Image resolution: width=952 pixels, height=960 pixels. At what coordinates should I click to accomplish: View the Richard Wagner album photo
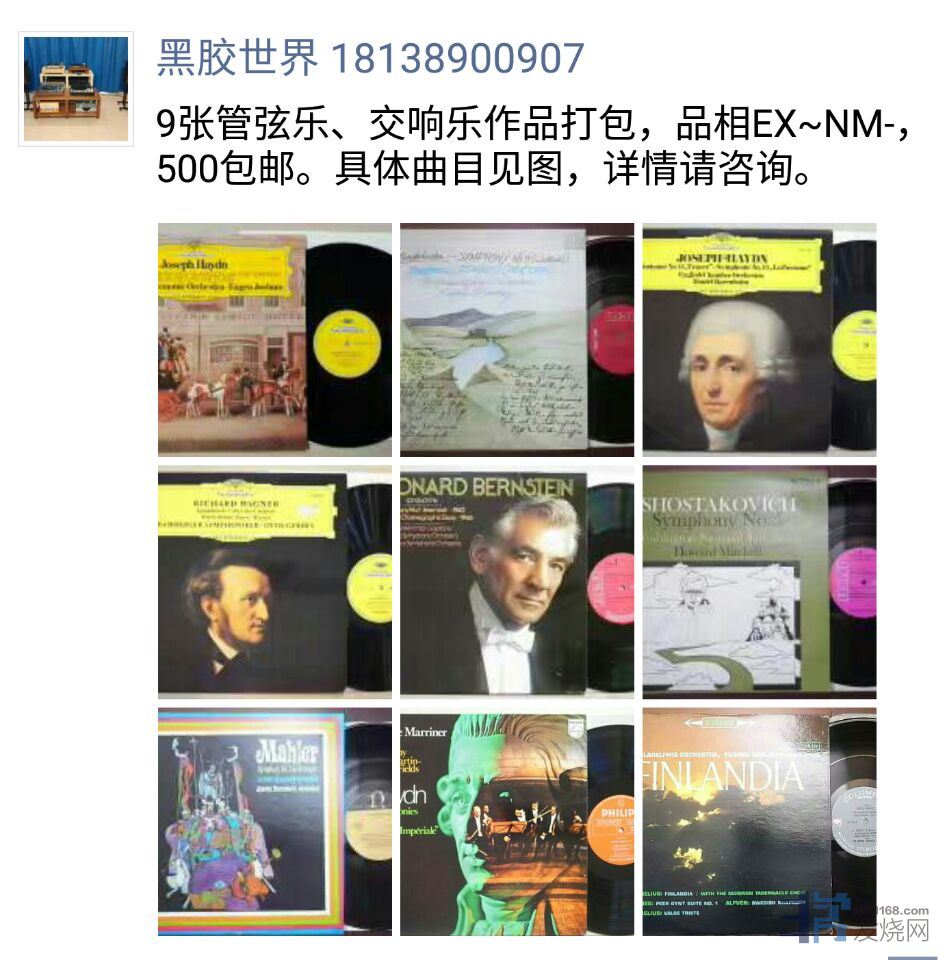click(x=274, y=581)
